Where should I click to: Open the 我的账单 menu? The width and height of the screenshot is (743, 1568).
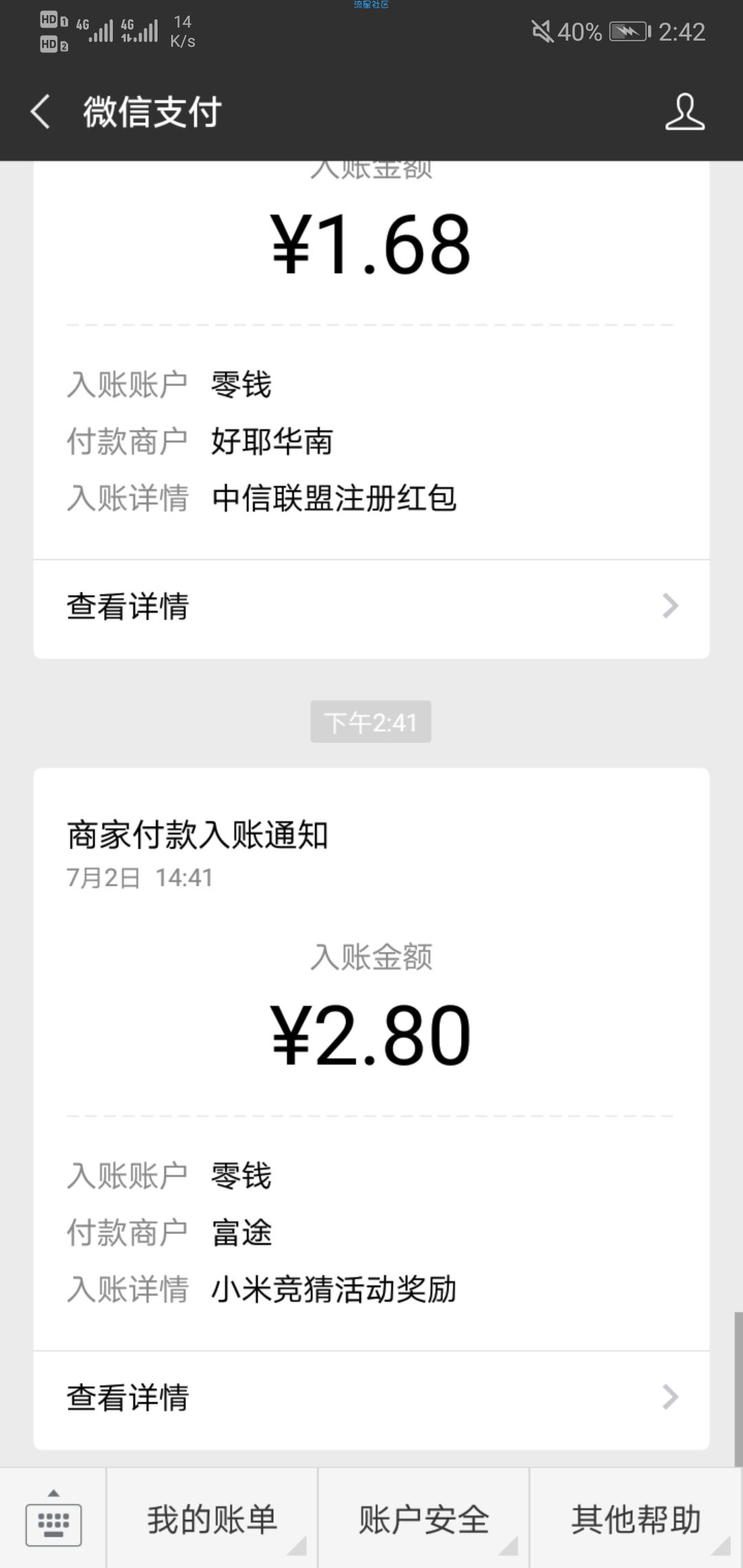coord(212,1519)
